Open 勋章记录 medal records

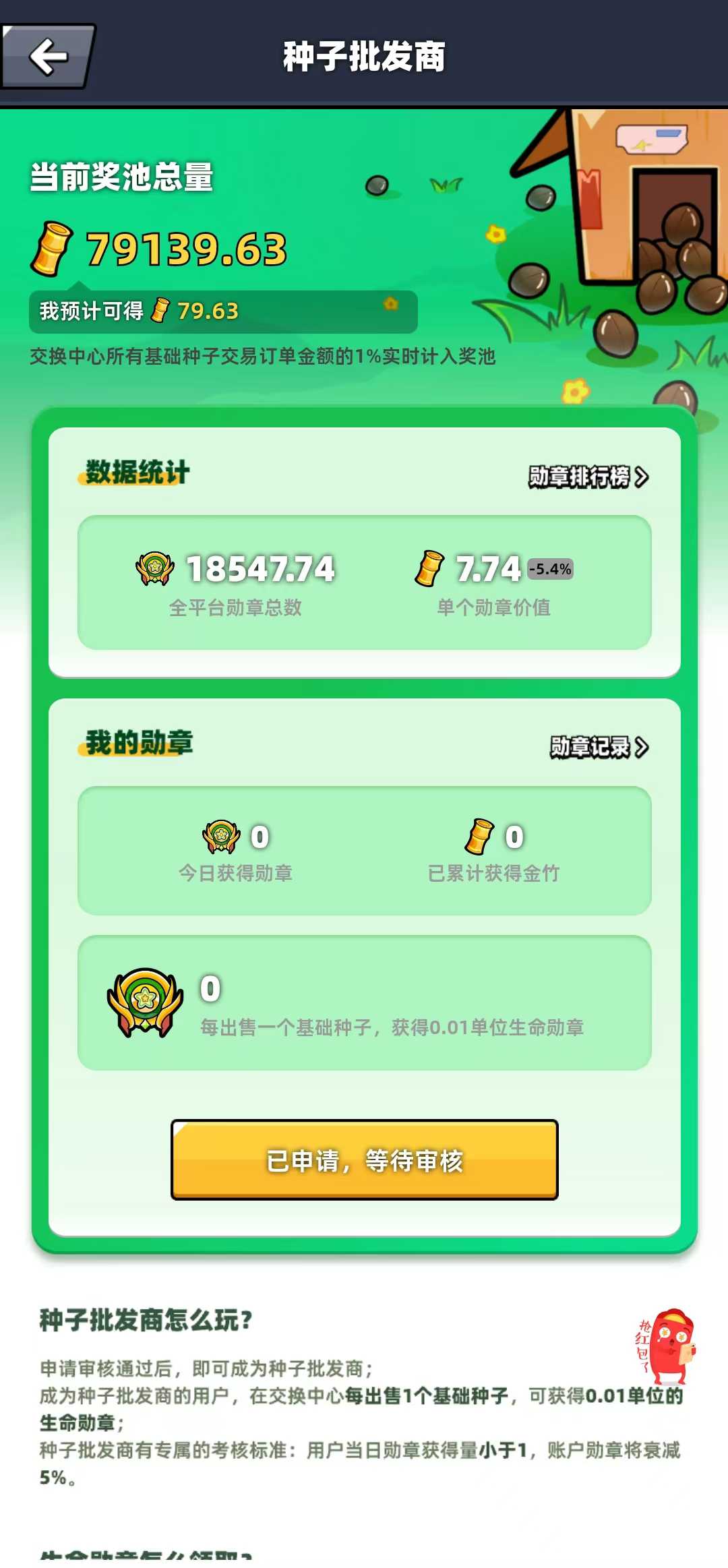(x=599, y=747)
